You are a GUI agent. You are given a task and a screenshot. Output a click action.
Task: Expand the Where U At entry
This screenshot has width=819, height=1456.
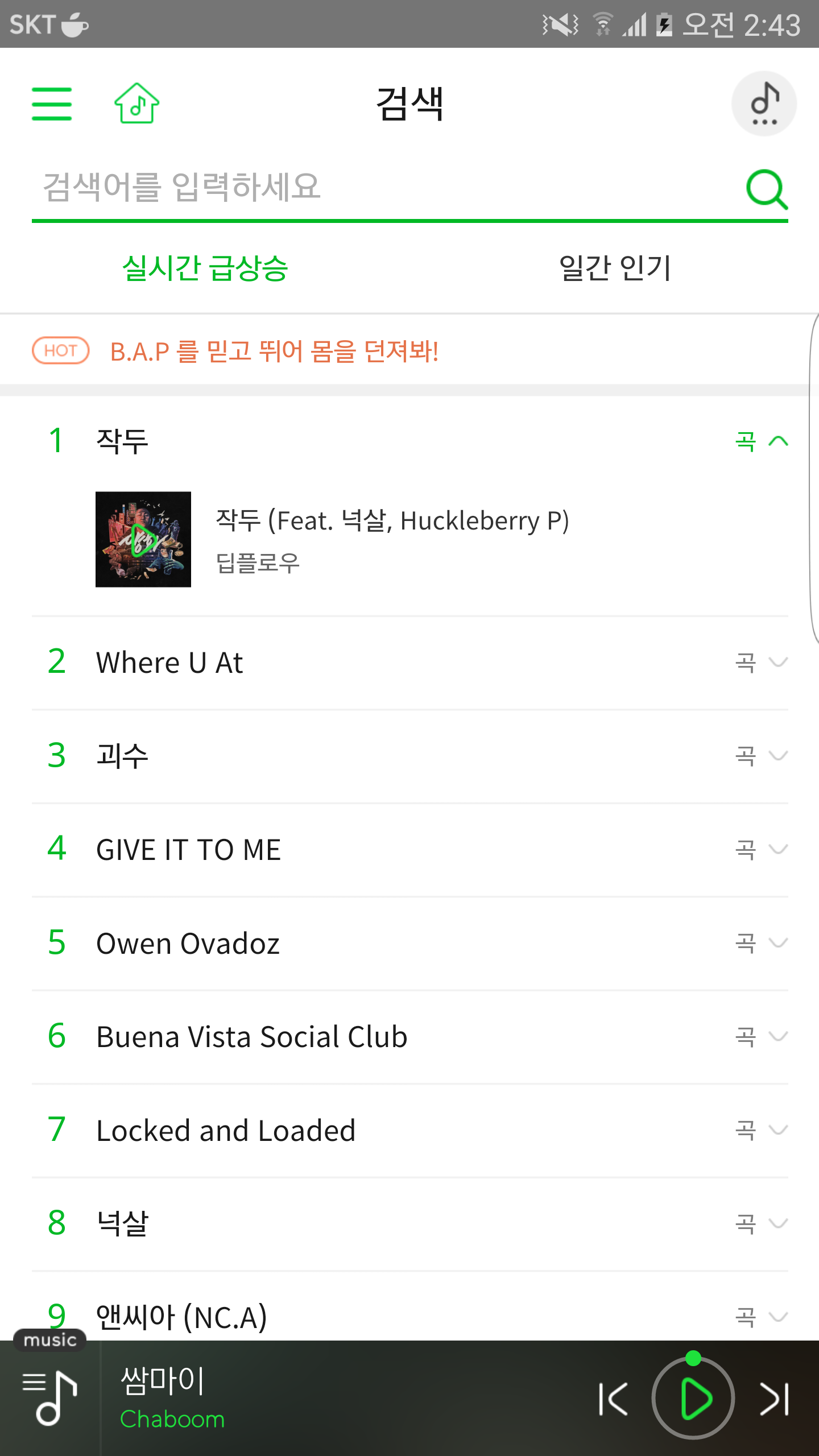[777, 662]
